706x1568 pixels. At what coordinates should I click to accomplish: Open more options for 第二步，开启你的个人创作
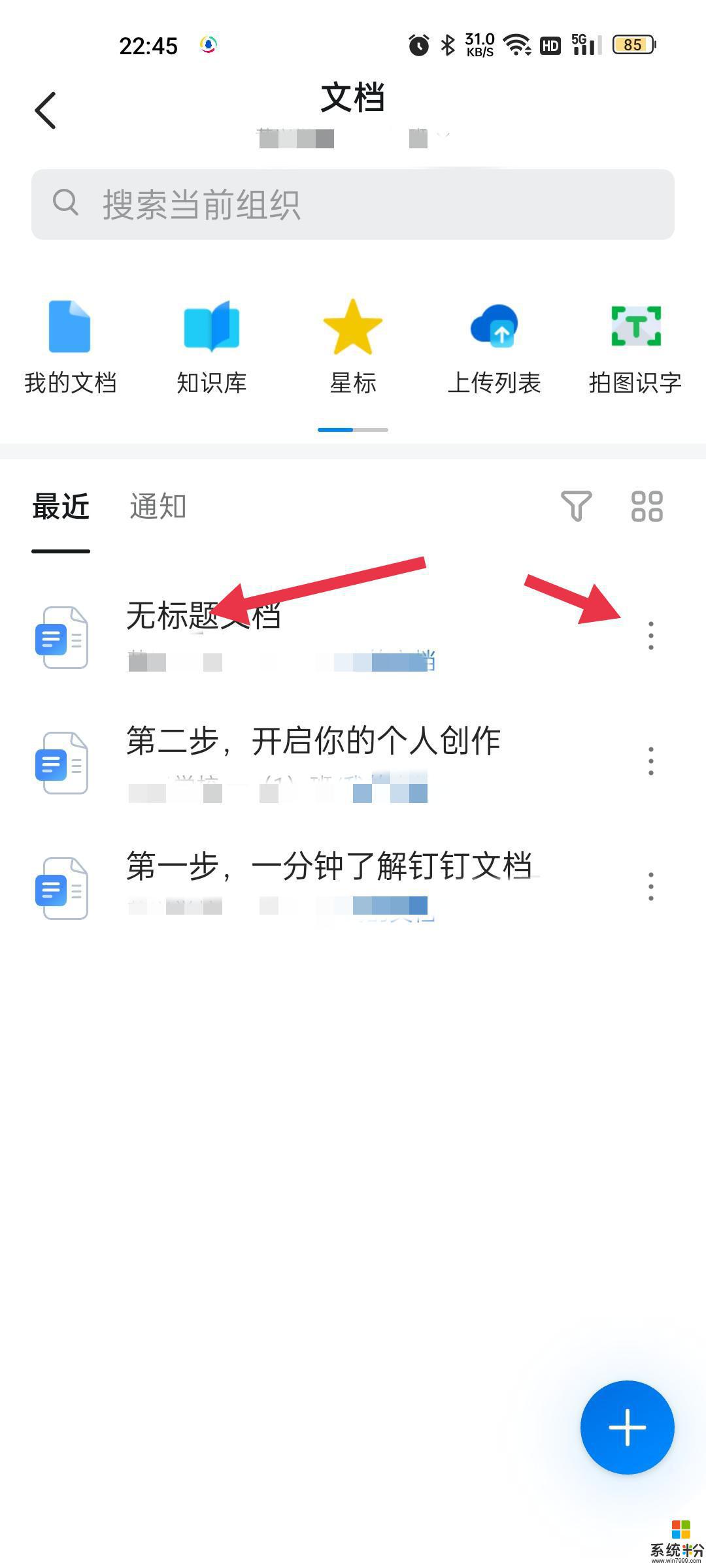[650, 761]
